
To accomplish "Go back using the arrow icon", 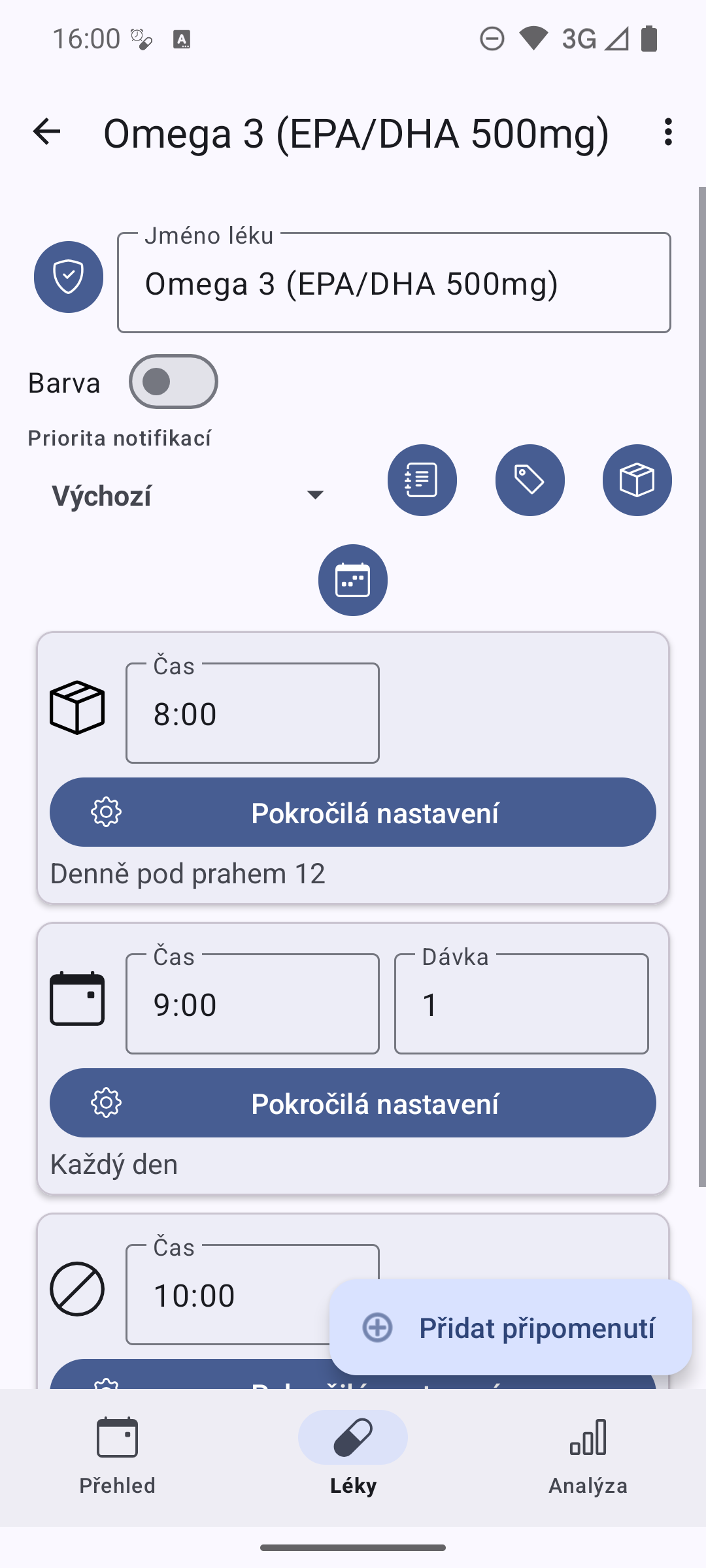I will click(x=46, y=132).
